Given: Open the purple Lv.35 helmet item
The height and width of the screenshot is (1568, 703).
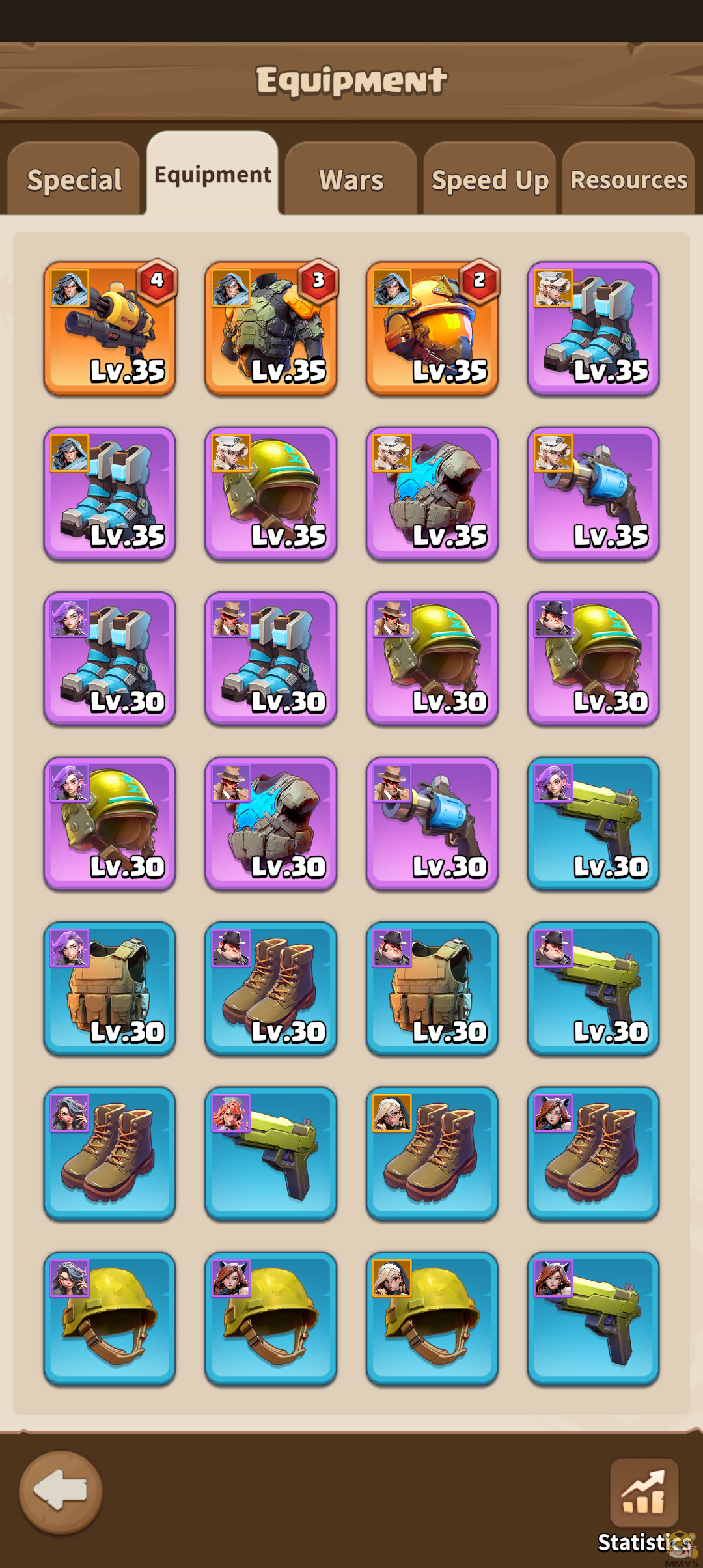Looking at the screenshot, I should pyautogui.click(x=271, y=494).
